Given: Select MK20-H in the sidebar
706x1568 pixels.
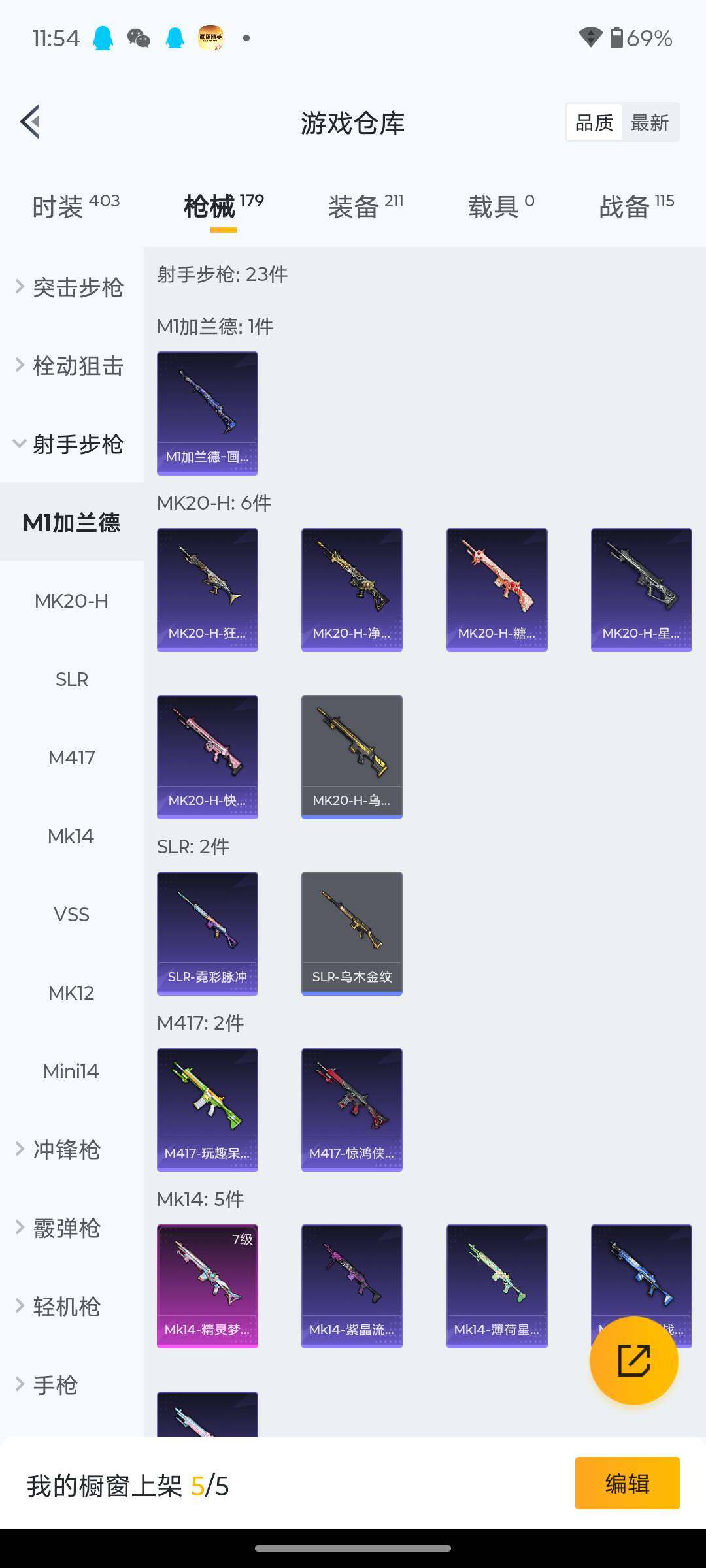Looking at the screenshot, I should pos(71,601).
